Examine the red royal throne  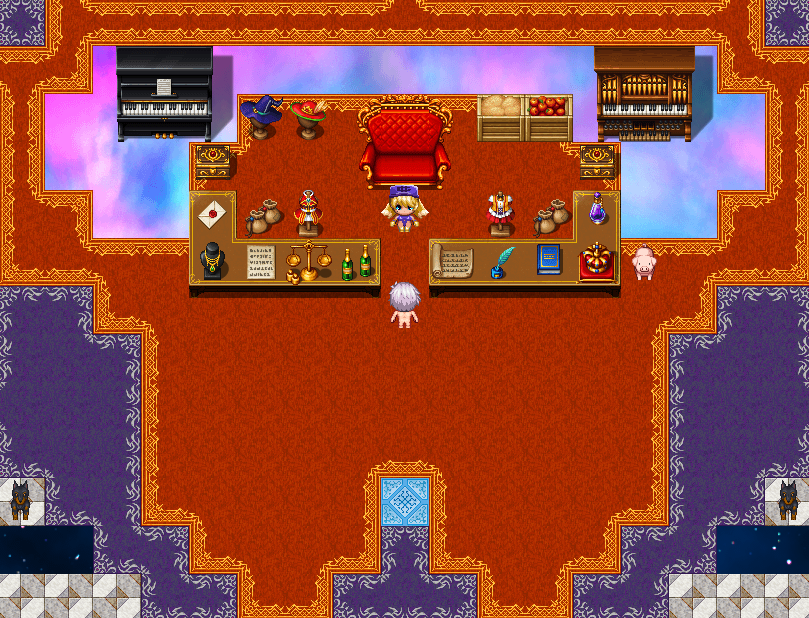coord(404,143)
